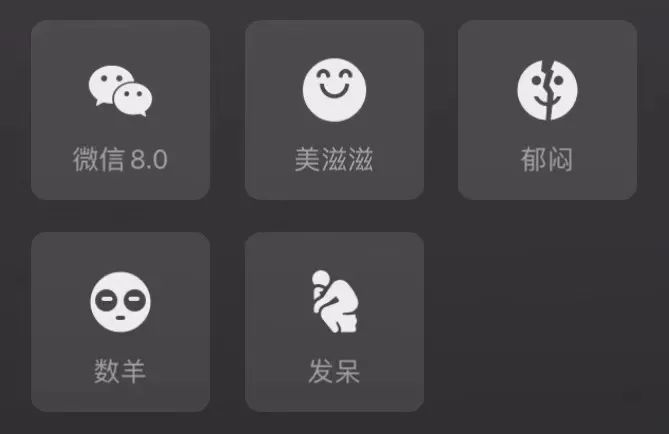Tap the 发呆 status tile
Viewport: 669px width, 434px height.
click(334, 322)
